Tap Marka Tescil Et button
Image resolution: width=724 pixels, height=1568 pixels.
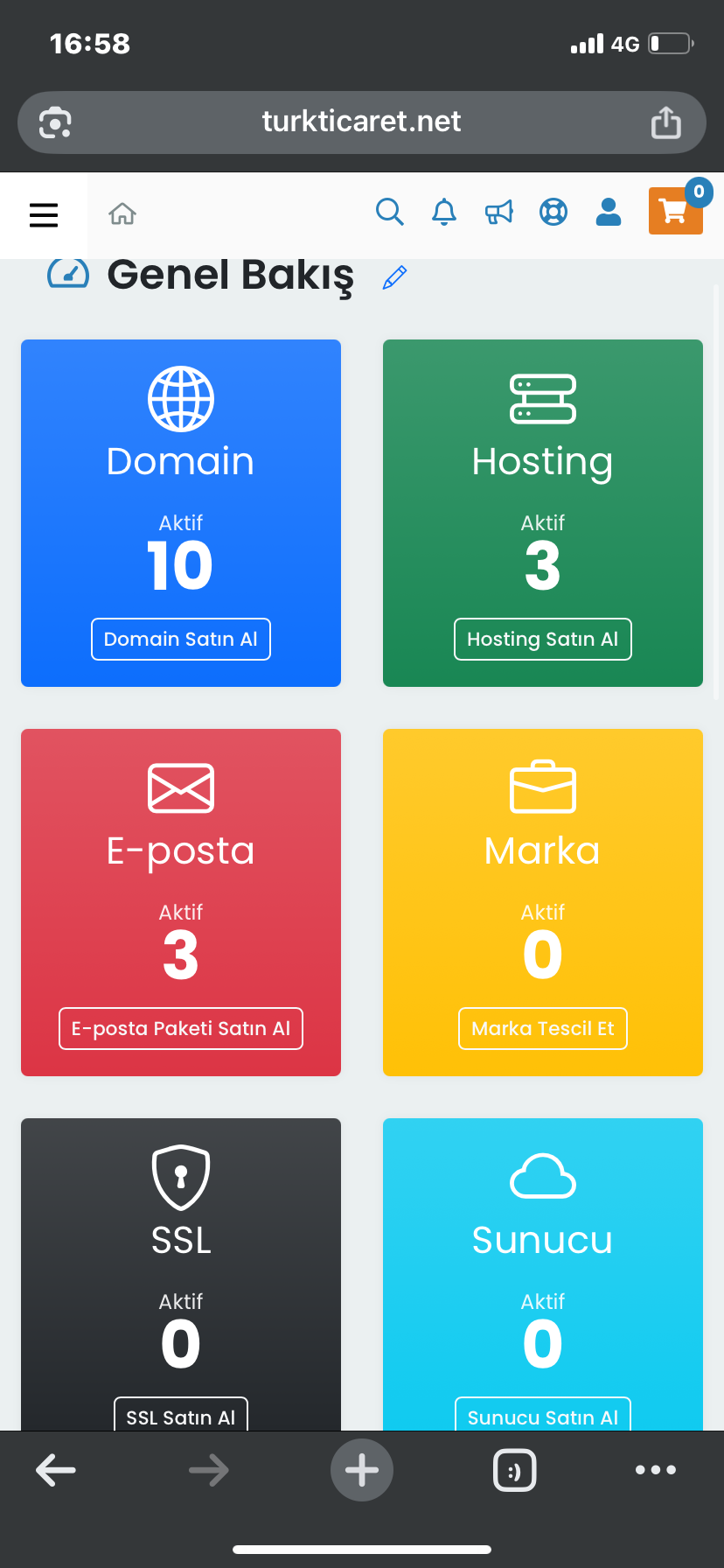click(x=543, y=1028)
